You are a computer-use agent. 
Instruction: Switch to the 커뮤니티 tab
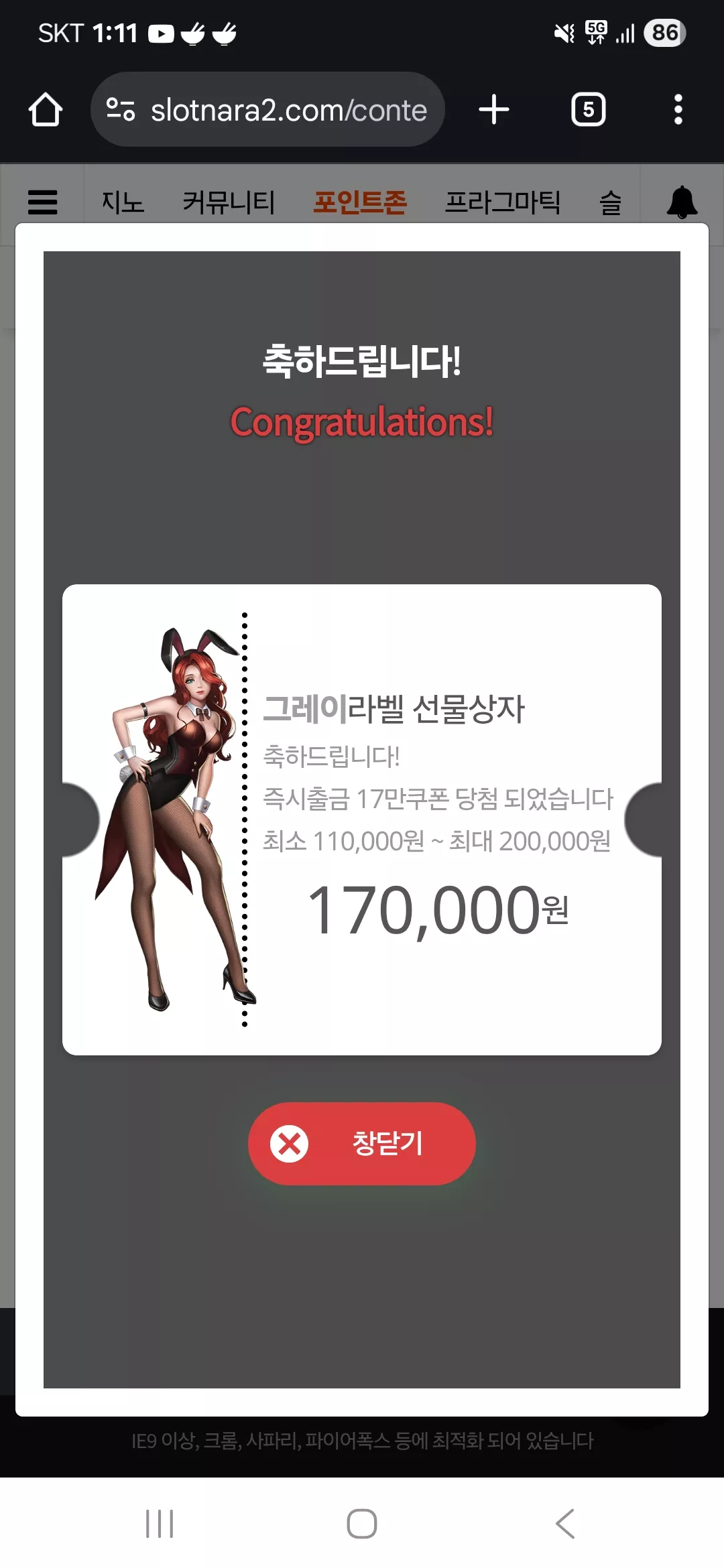[229, 202]
